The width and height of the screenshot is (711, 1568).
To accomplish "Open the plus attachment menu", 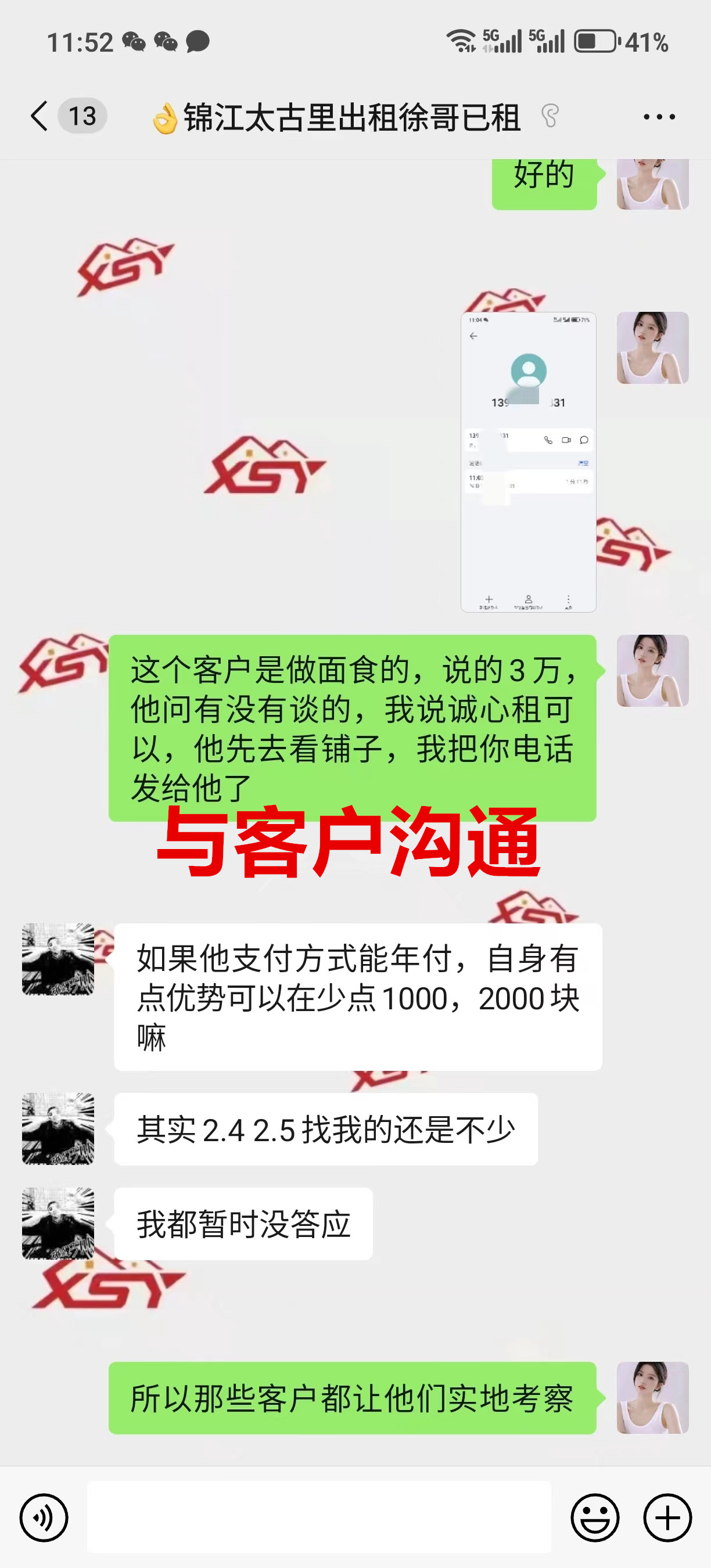I will [667, 1517].
